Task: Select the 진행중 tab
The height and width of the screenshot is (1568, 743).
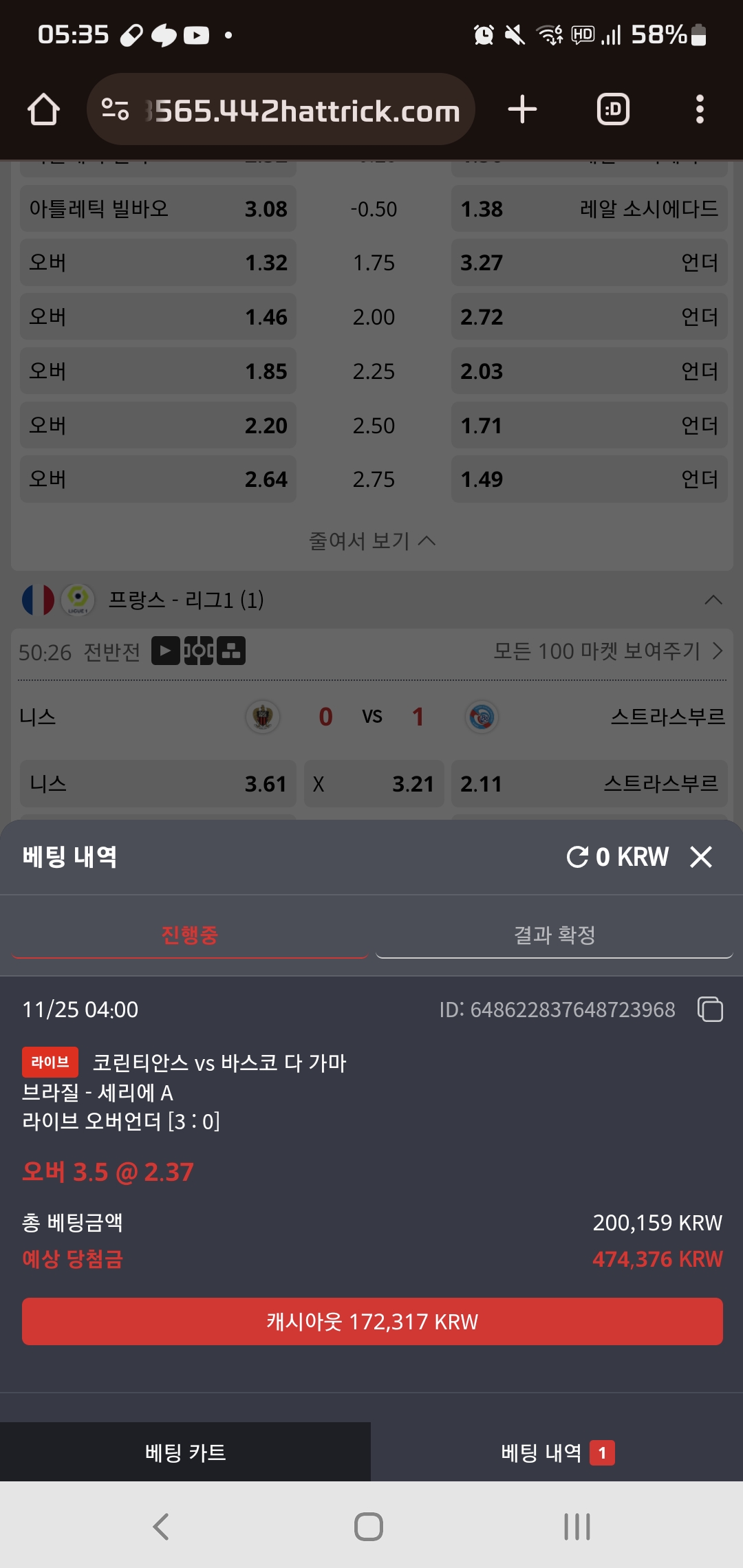Action: 189,935
